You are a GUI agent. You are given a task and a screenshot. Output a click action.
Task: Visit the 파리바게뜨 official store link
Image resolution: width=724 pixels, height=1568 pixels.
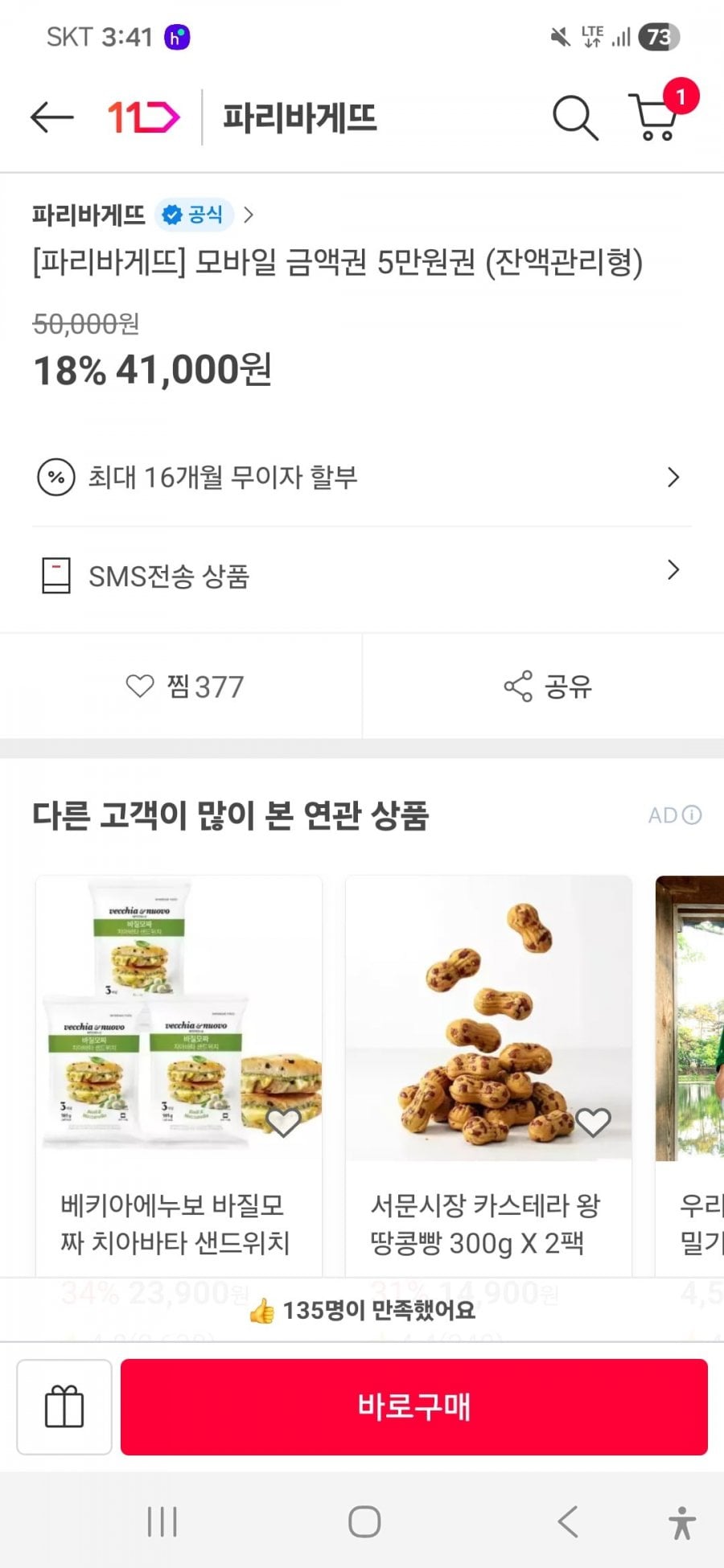[143, 215]
